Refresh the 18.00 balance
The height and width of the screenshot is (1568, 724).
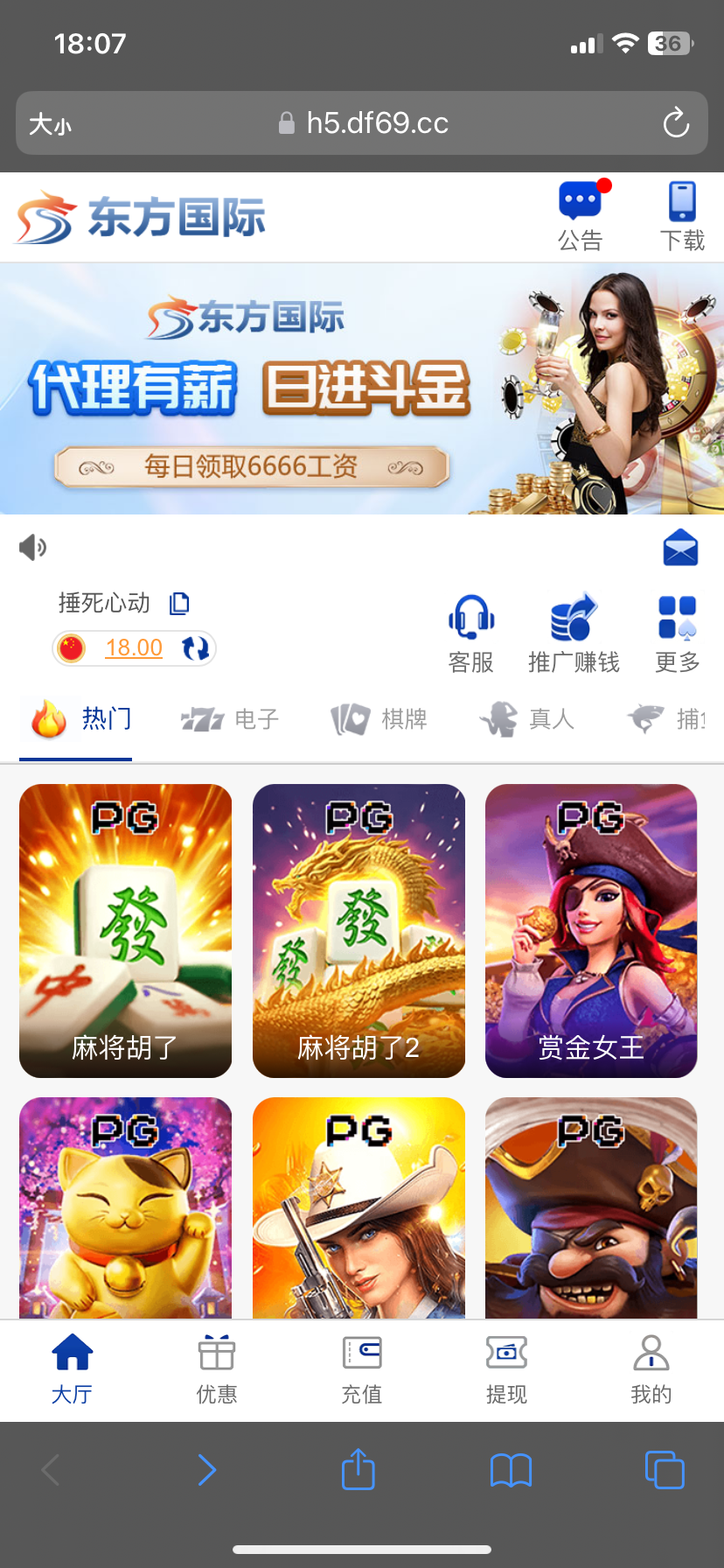coord(195,647)
